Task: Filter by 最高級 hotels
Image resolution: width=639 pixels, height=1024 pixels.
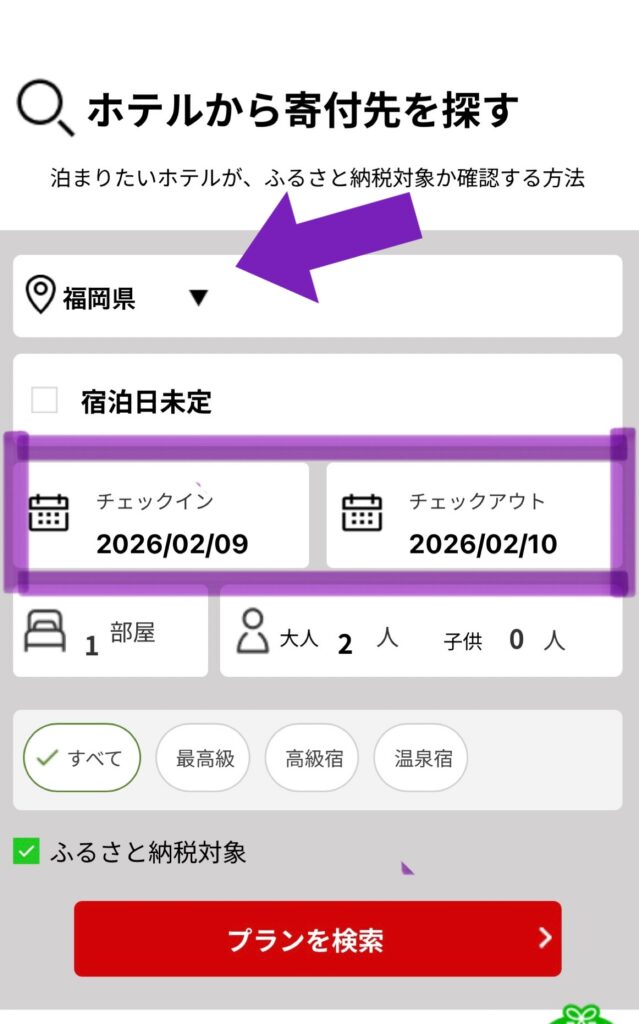Action: (x=204, y=757)
